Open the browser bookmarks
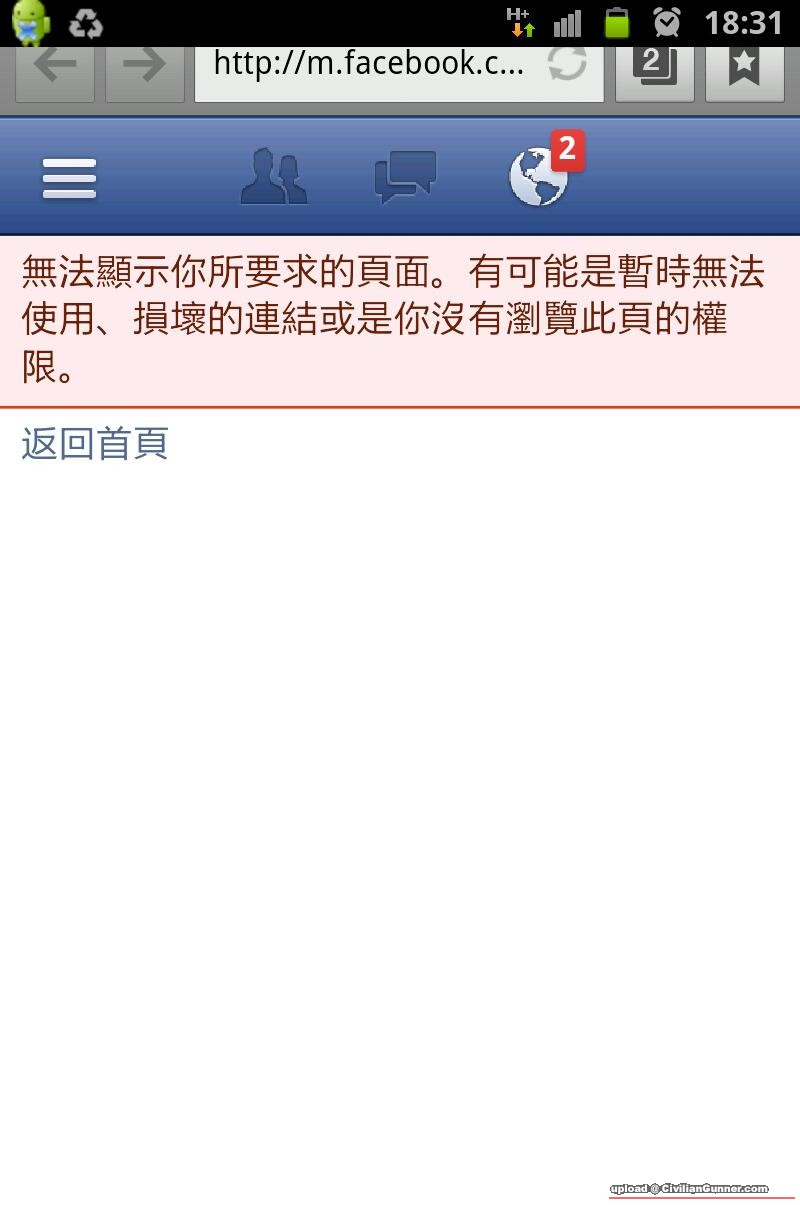Viewport: 800px width, 1205px height. 744,68
